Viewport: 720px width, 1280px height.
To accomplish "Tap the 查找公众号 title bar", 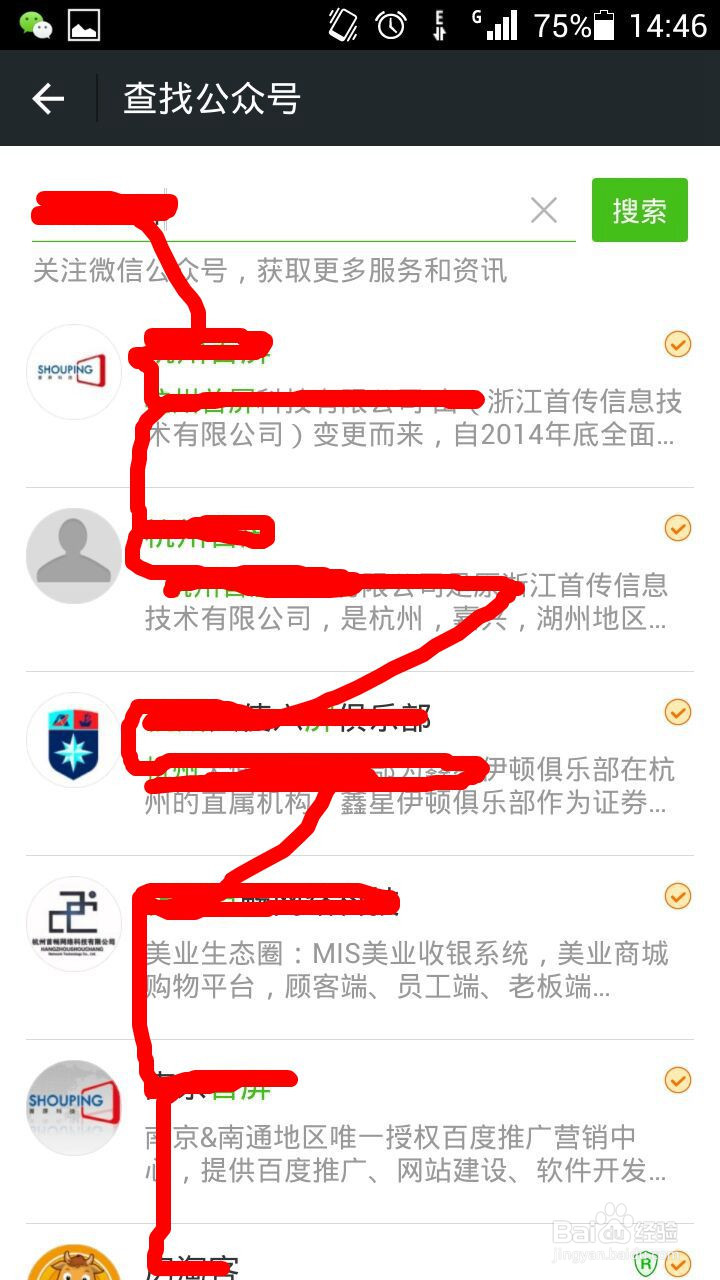I will (x=210, y=98).
